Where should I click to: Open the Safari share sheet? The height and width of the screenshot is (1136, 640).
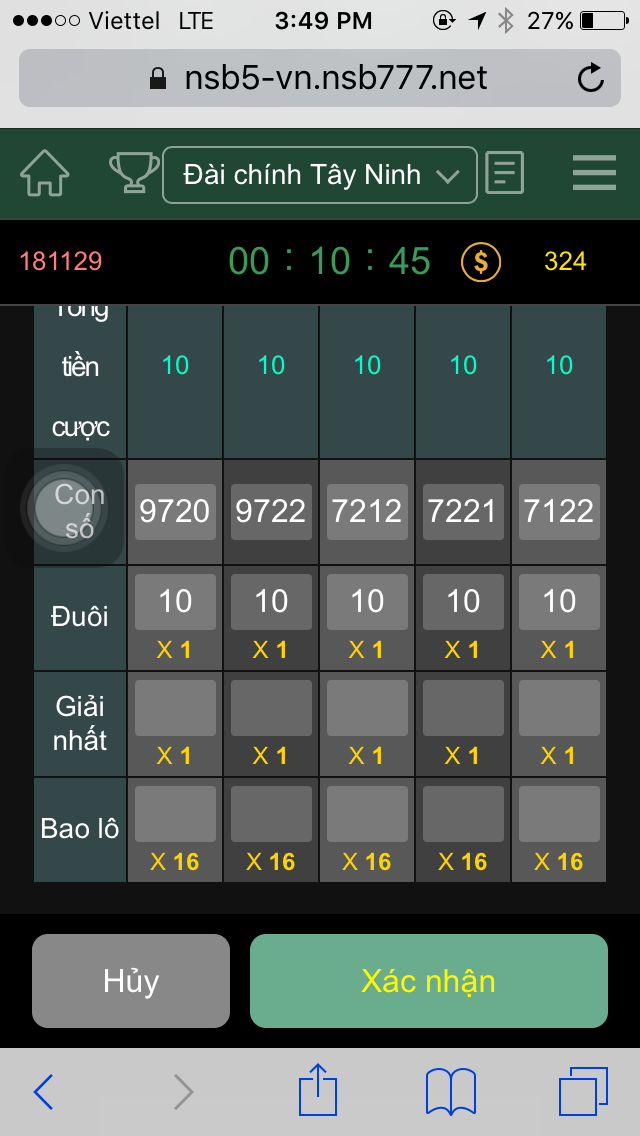pyautogui.click(x=318, y=1091)
